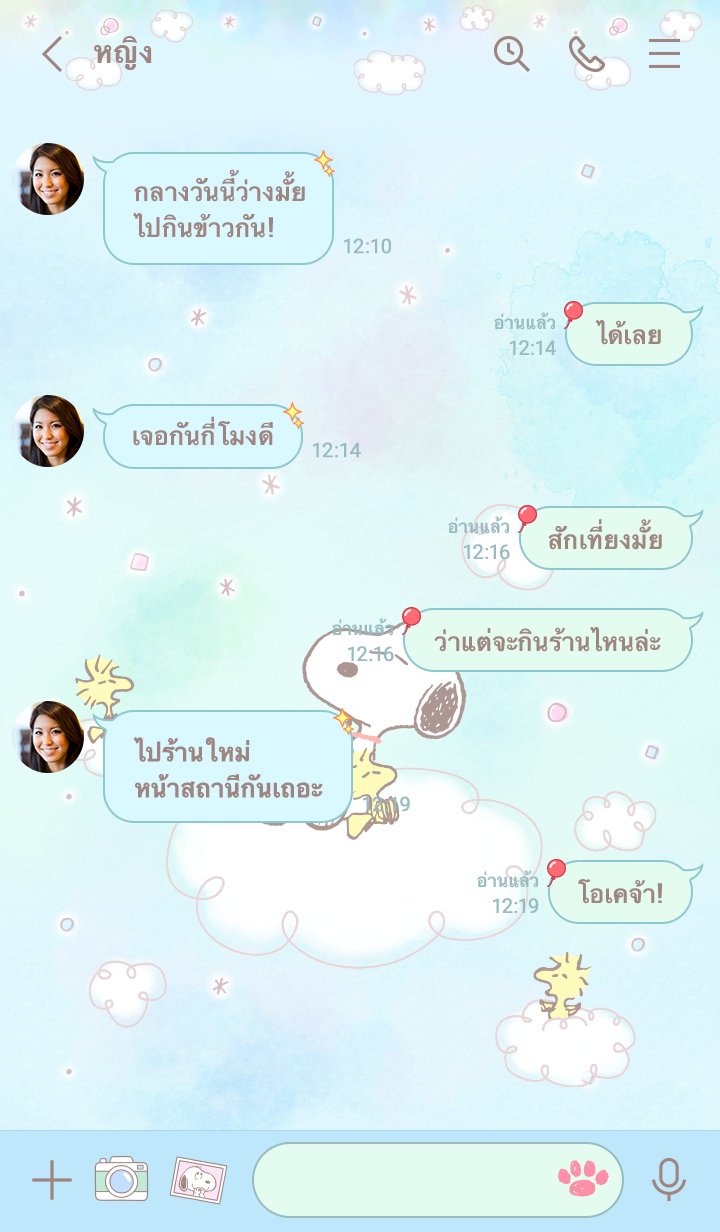Open หญิง's avatar beside the 12:10 message
Screen dimensions: 720x1232
[x=48, y=179]
